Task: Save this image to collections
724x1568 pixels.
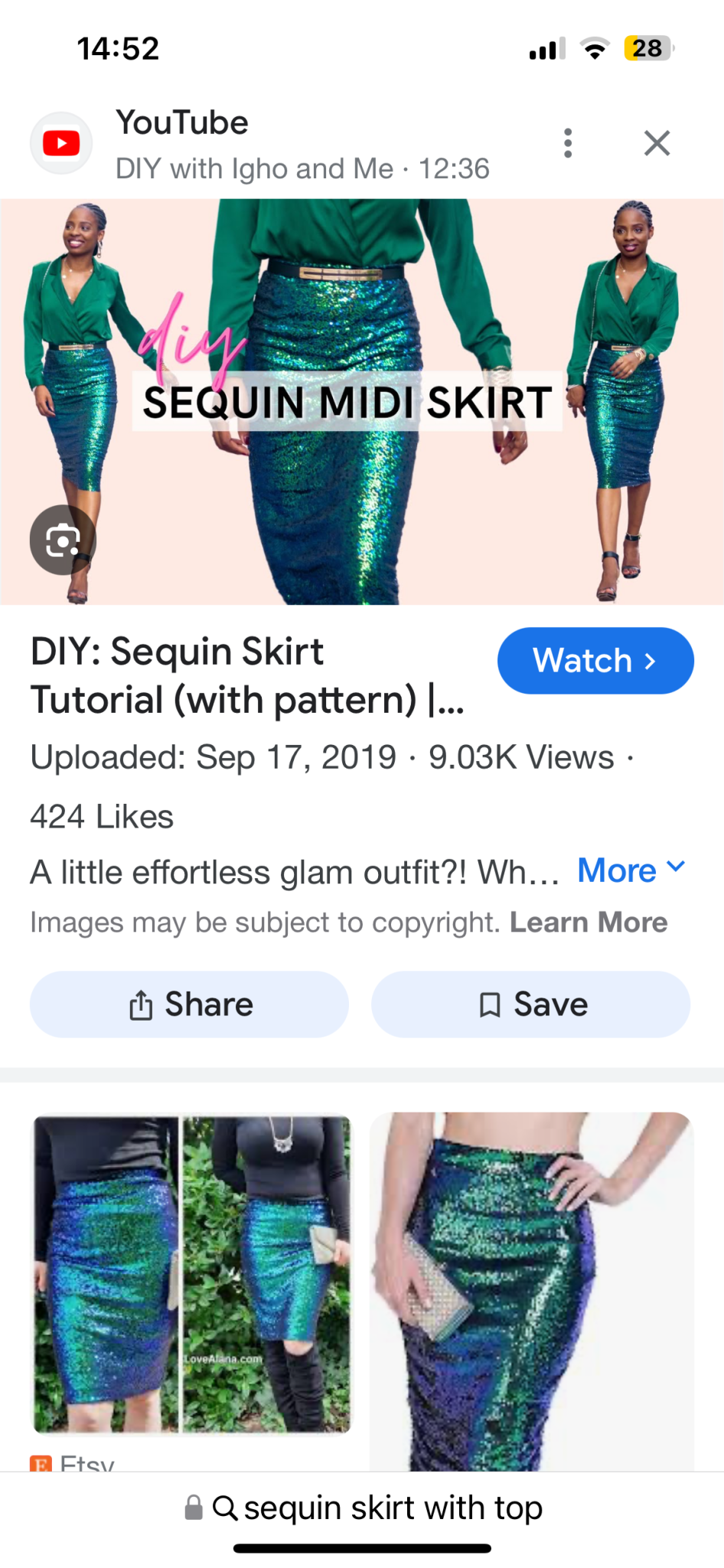Action: point(530,1004)
